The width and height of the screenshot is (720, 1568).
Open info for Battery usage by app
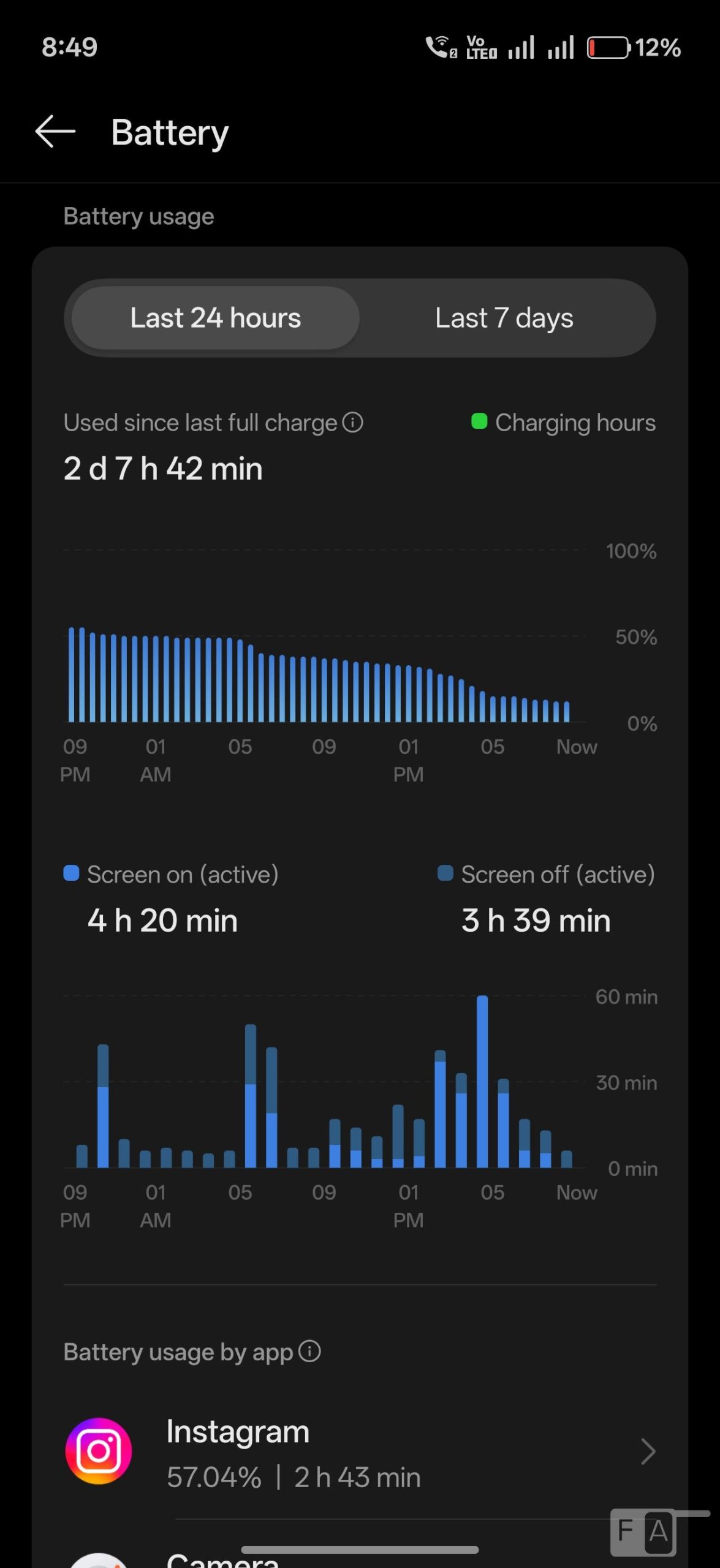point(310,1351)
